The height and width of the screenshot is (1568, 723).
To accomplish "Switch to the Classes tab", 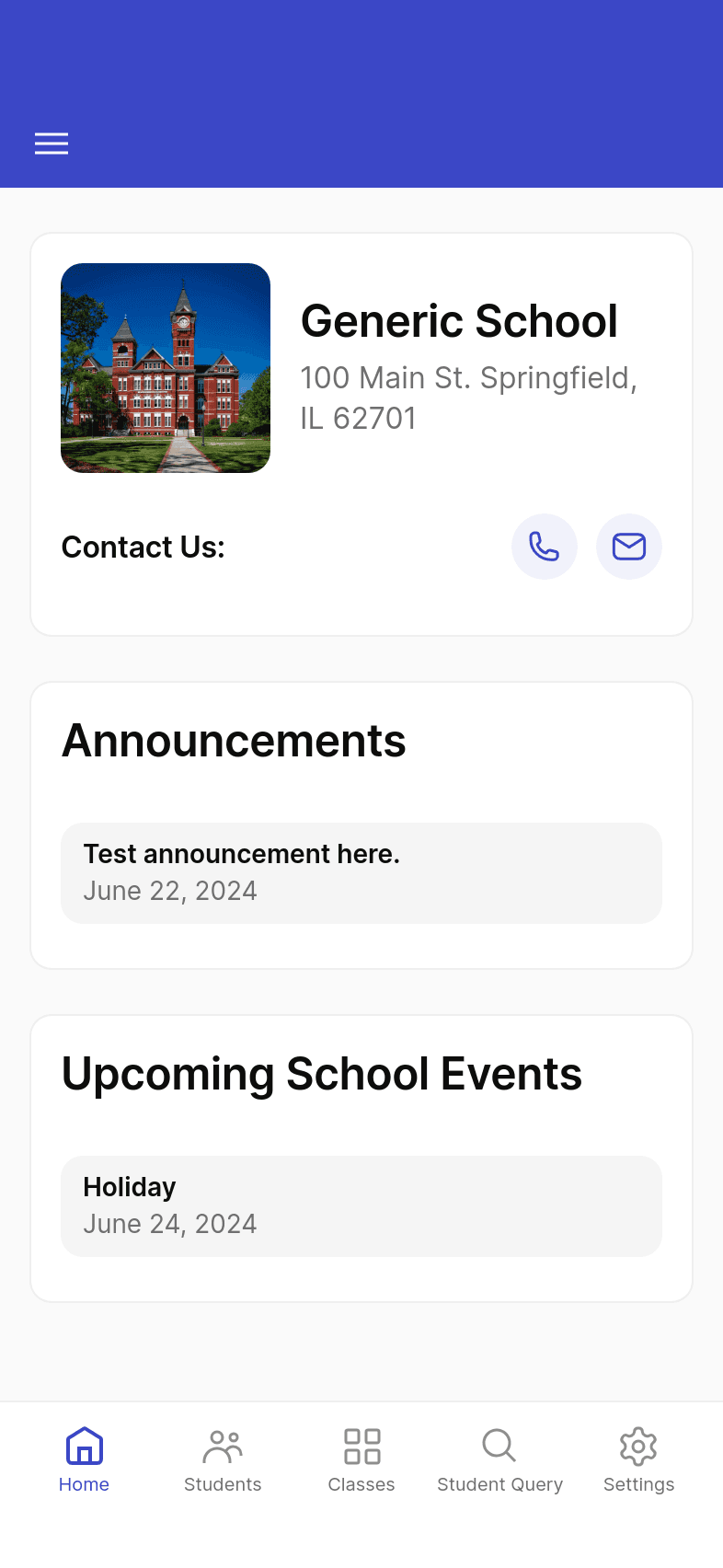I will (x=361, y=1460).
